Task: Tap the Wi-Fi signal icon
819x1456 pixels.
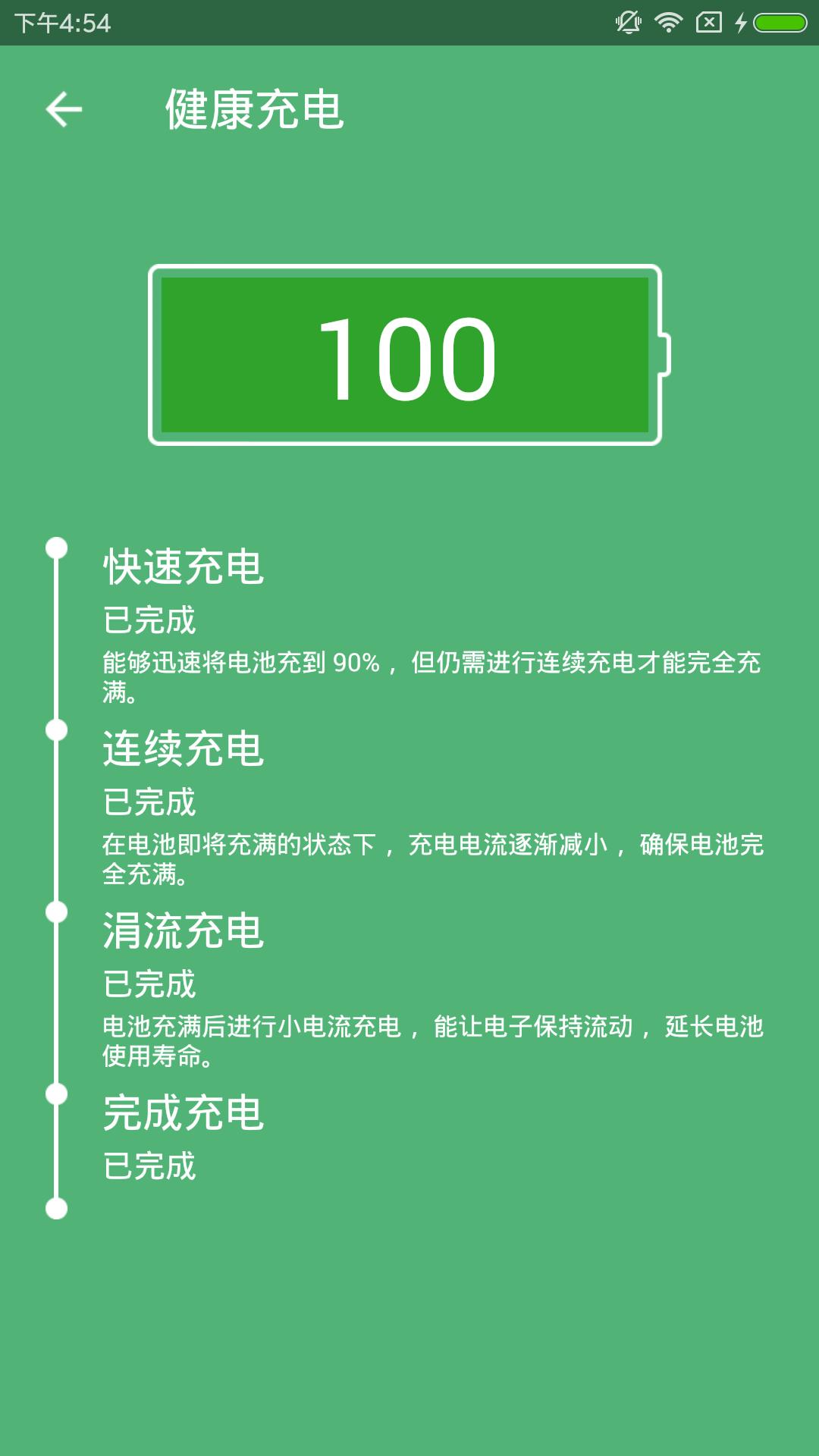Action: 670,21
